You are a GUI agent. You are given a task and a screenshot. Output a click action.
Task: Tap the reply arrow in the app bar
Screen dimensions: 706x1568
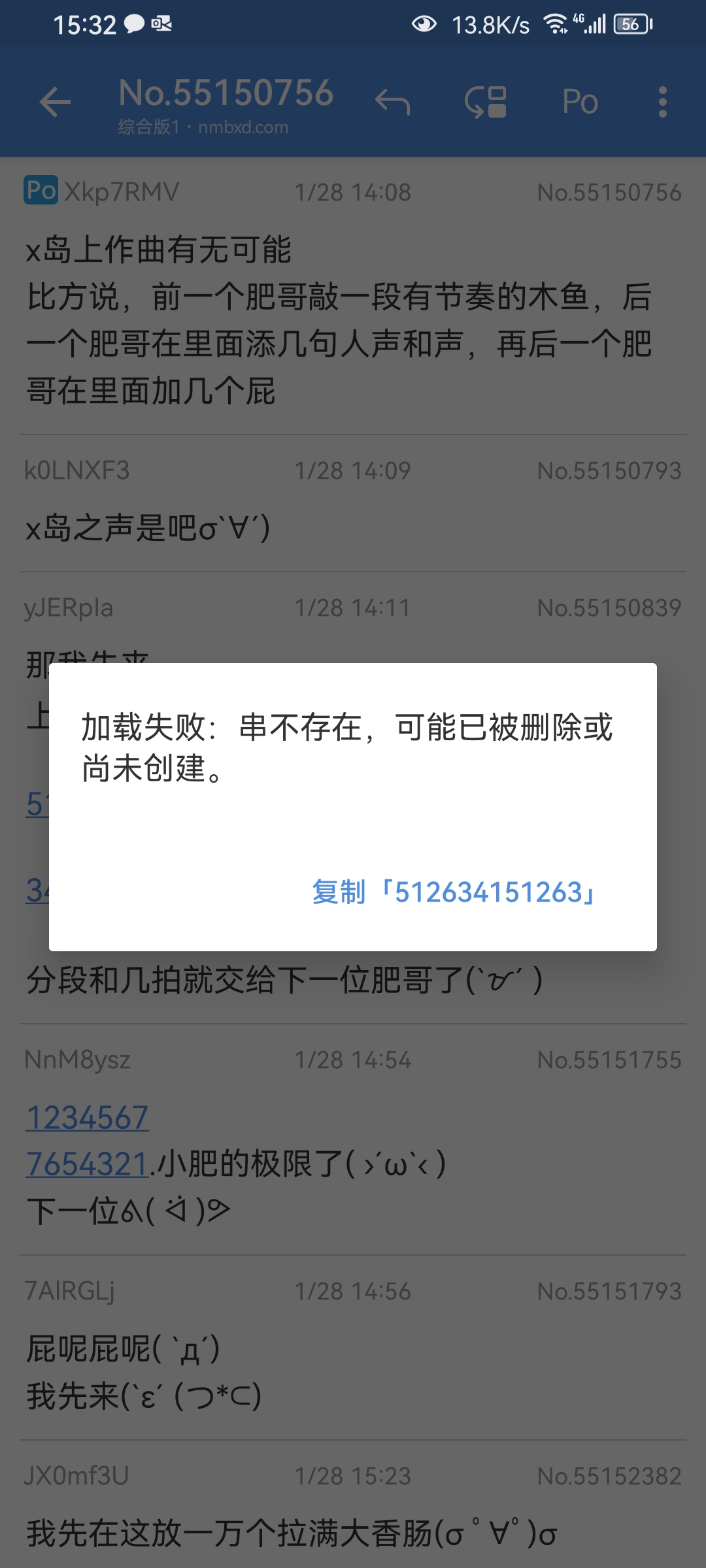(392, 102)
